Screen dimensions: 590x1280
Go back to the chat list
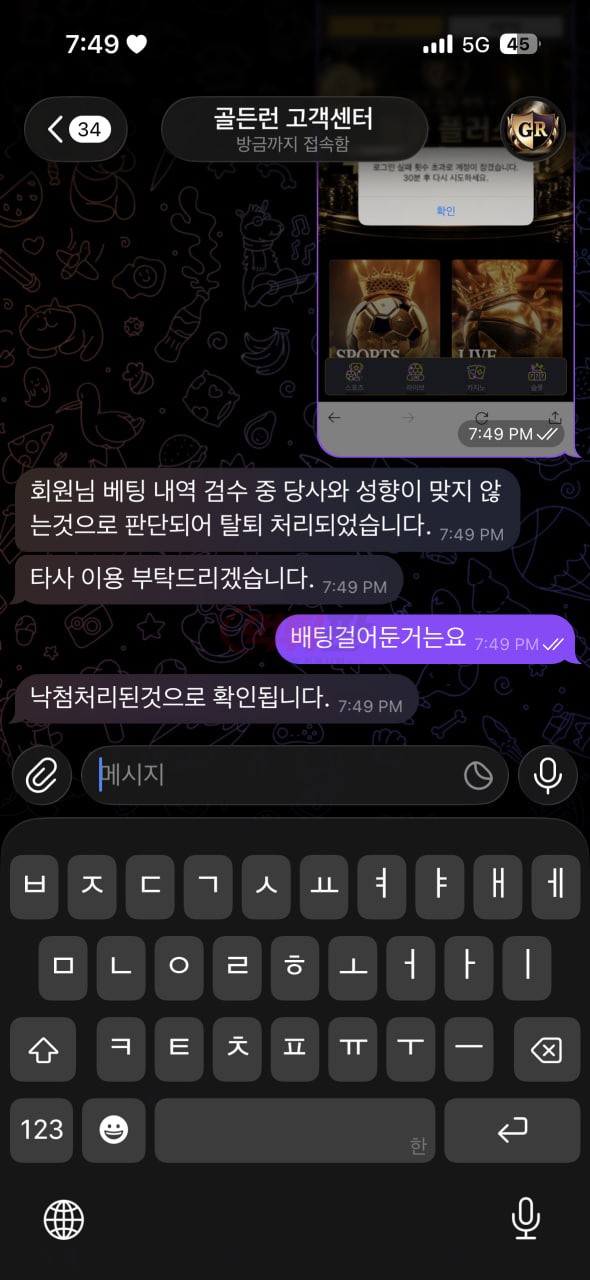pyautogui.click(x=75, y=129)
